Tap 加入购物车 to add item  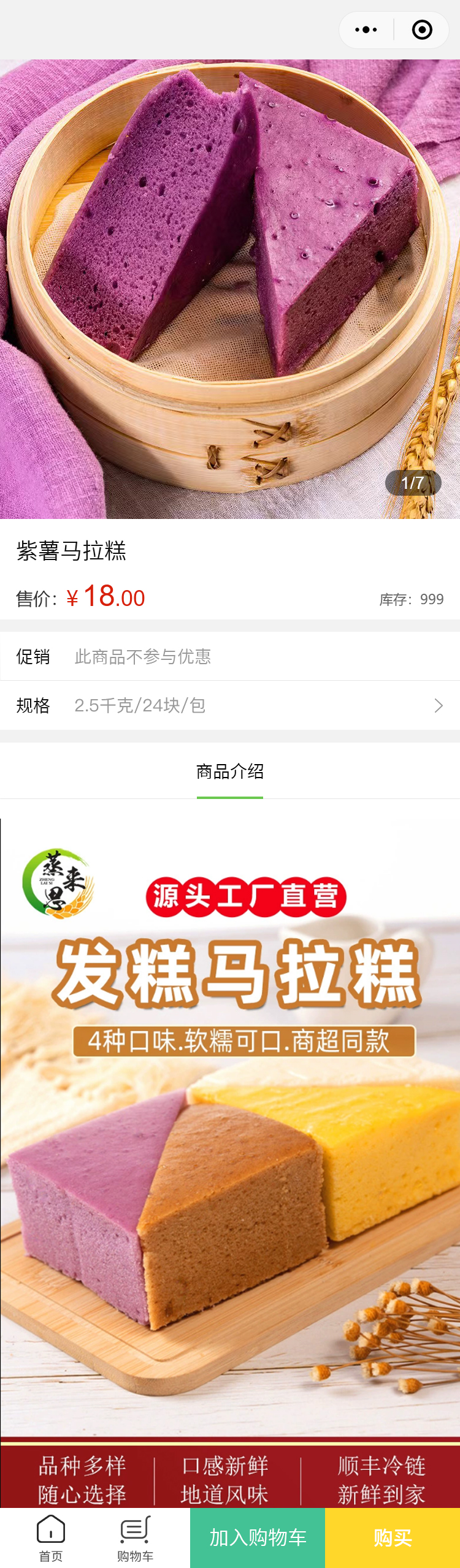point(258,1538)
